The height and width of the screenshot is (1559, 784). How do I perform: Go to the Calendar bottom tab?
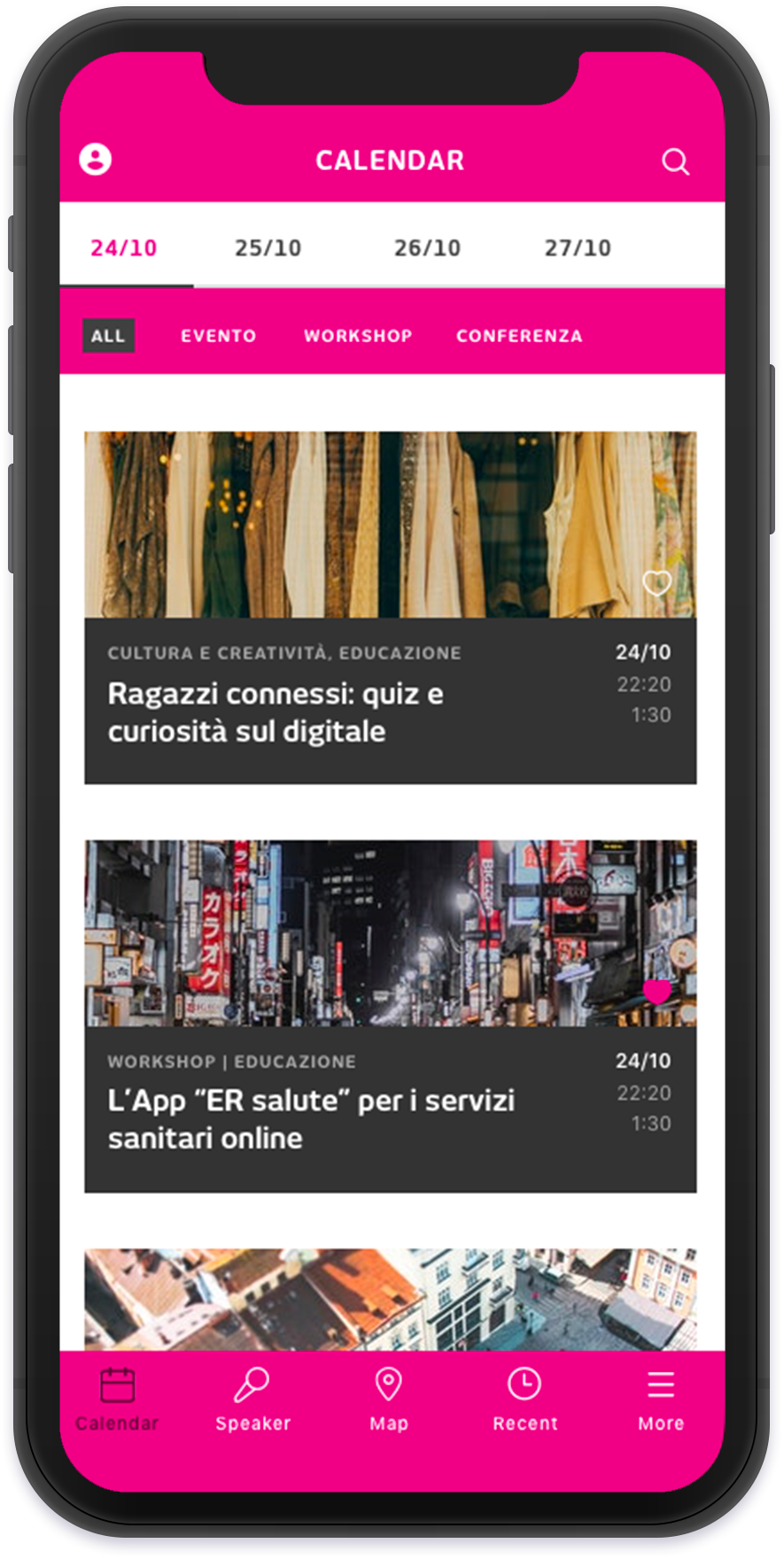117,1399
